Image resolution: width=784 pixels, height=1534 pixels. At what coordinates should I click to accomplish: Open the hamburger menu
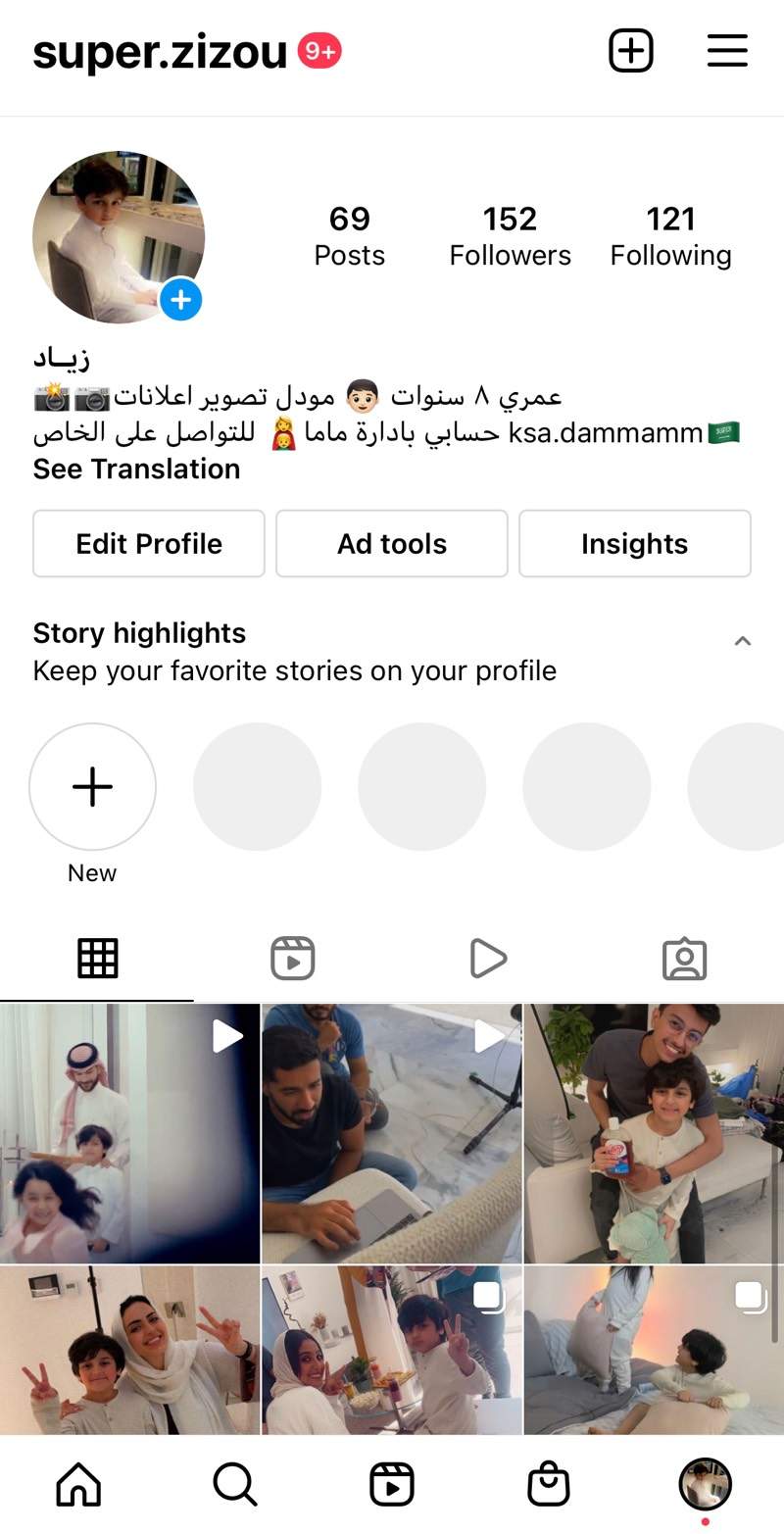tap(727, 51)
